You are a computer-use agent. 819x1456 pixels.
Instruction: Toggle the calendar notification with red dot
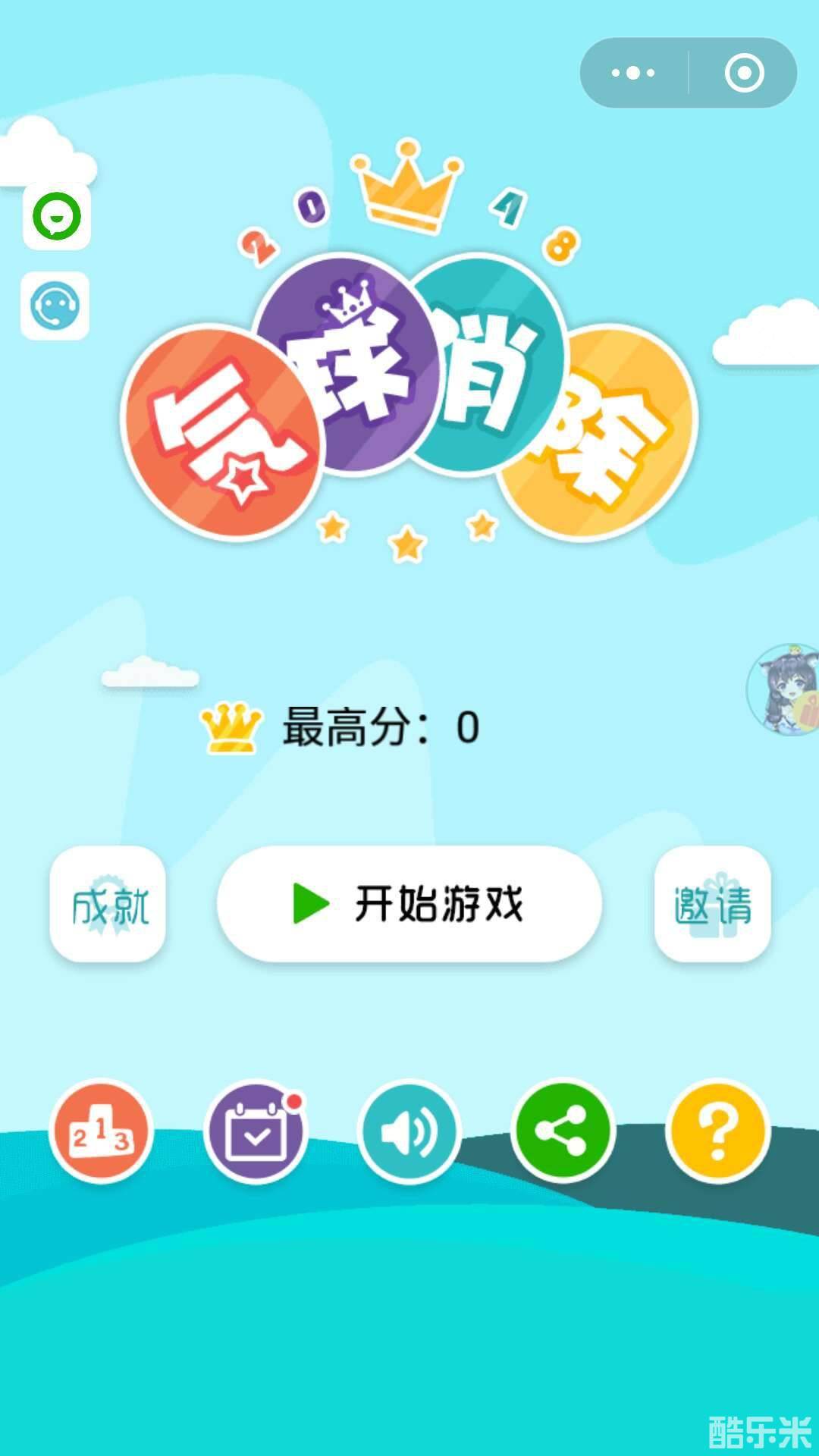pyautogui.click(x=256, y=1130)
